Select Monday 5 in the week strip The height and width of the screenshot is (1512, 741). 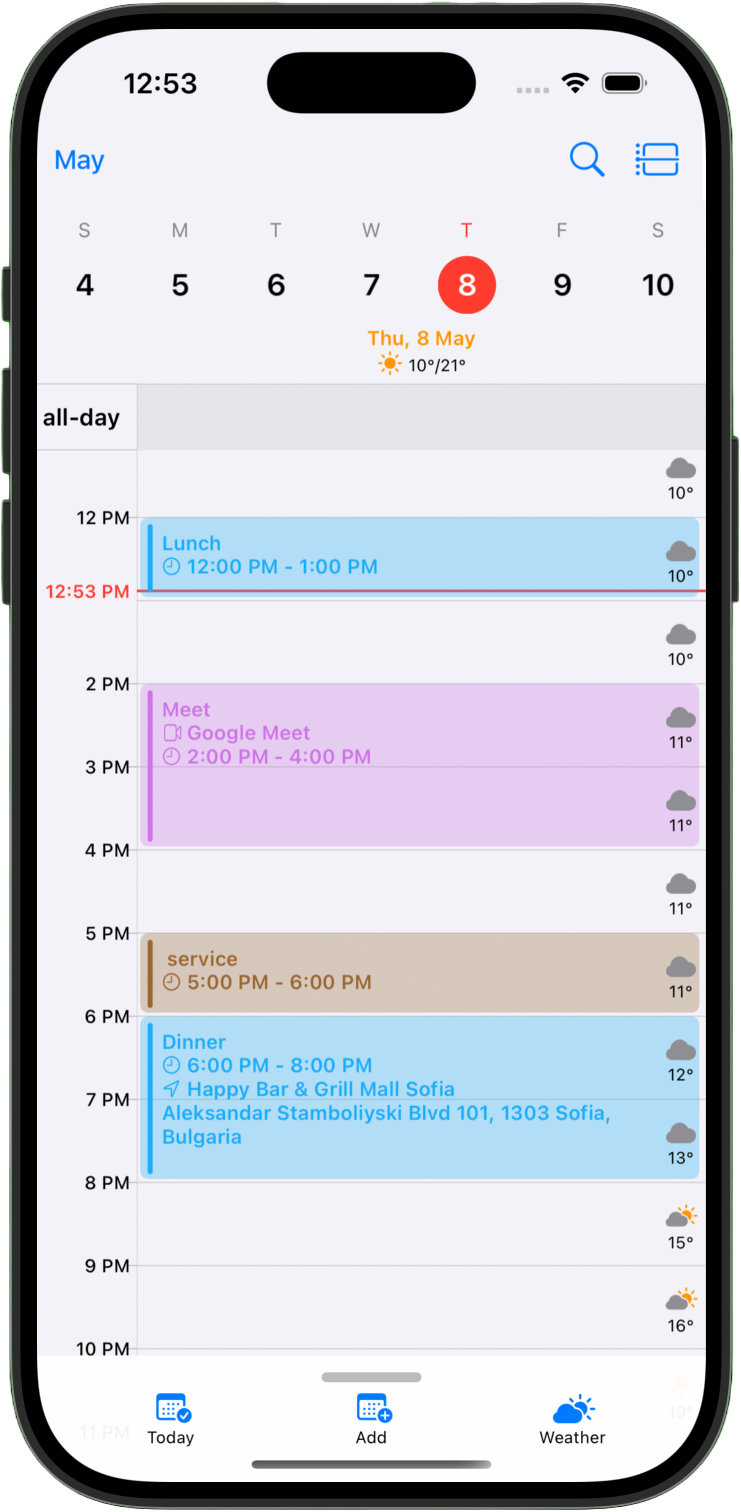(x=180, y=285)
